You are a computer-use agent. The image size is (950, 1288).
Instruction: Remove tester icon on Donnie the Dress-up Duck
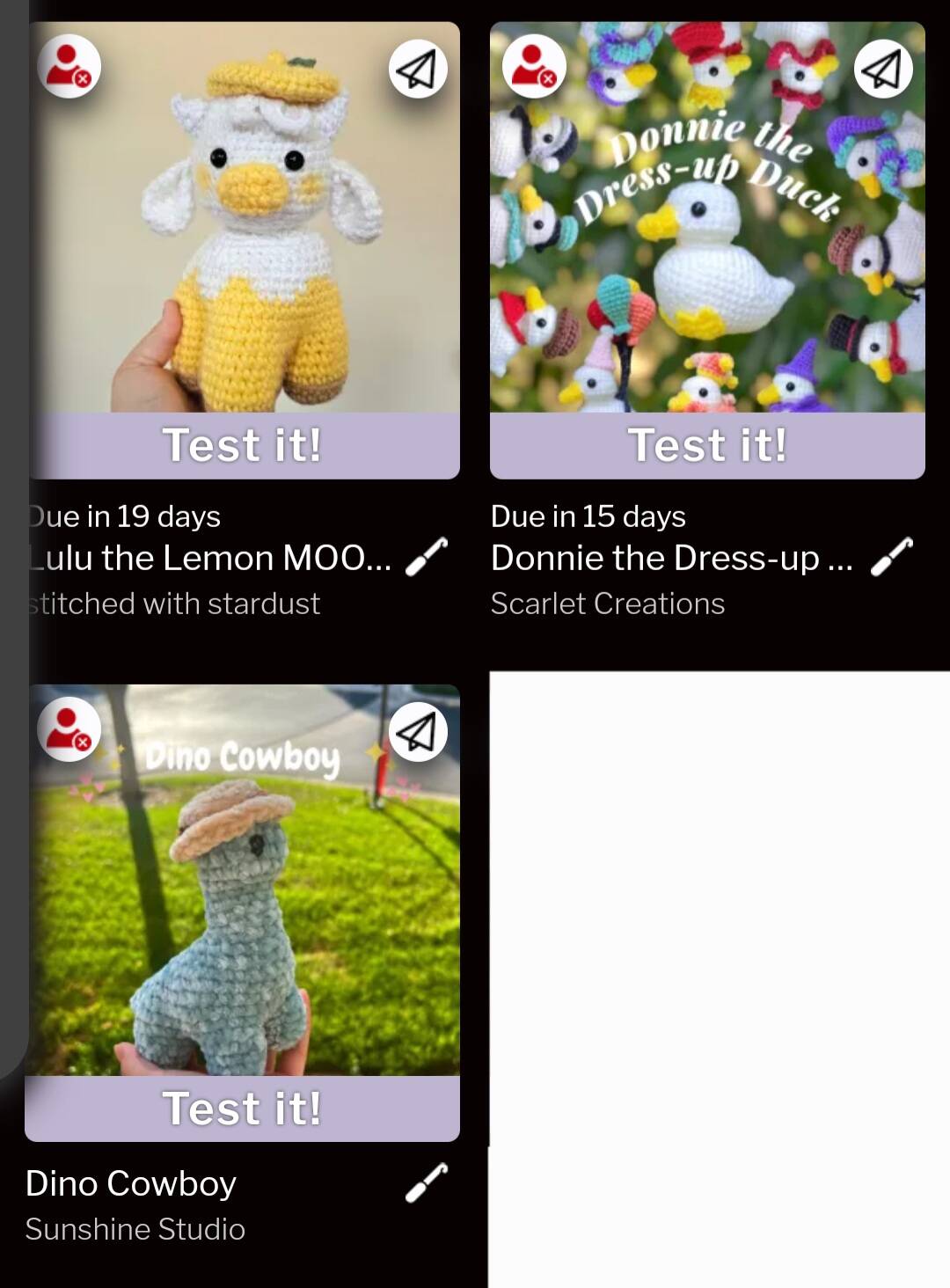pos(534,66)
